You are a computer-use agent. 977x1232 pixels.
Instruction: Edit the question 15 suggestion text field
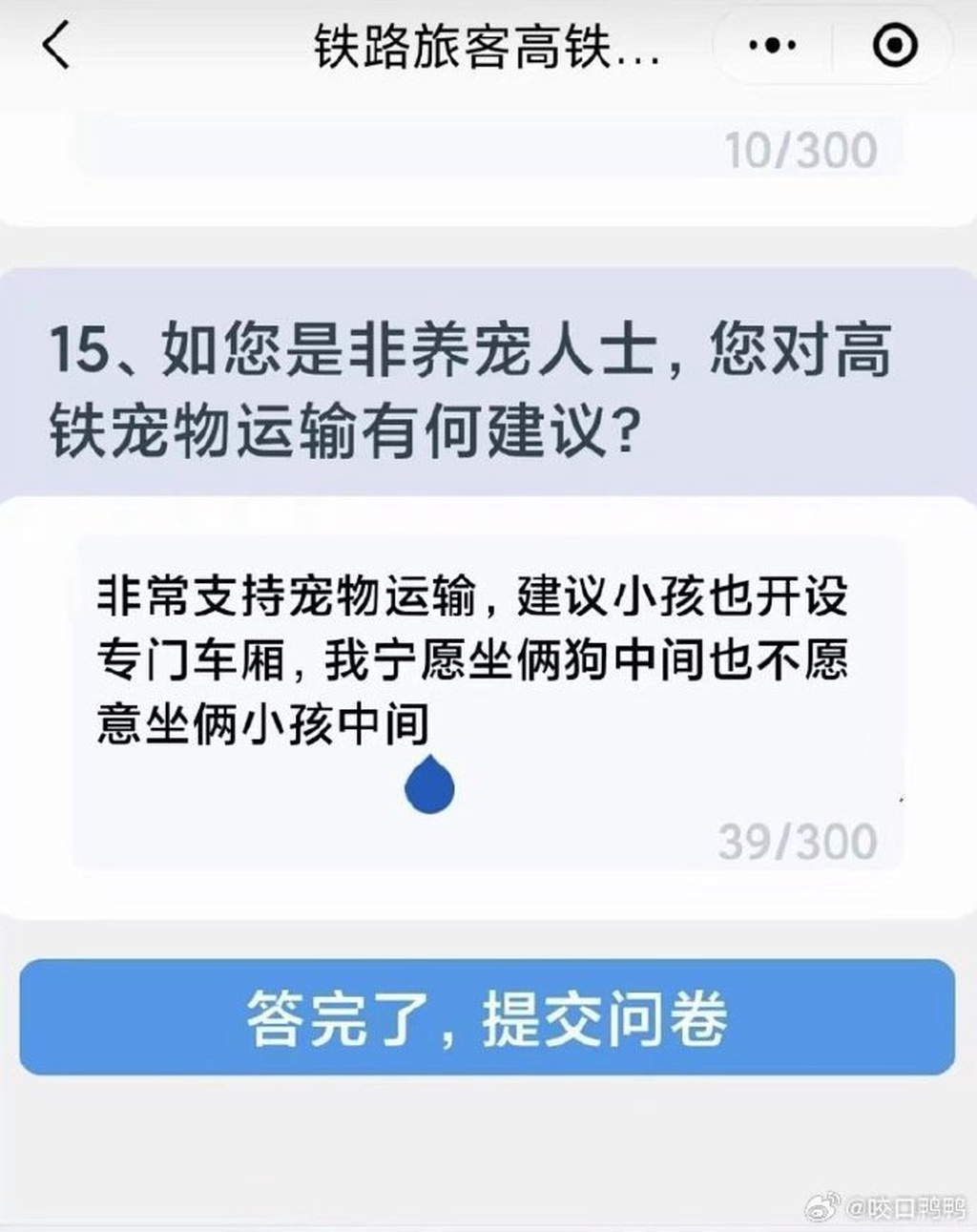[x=487, y=701]
